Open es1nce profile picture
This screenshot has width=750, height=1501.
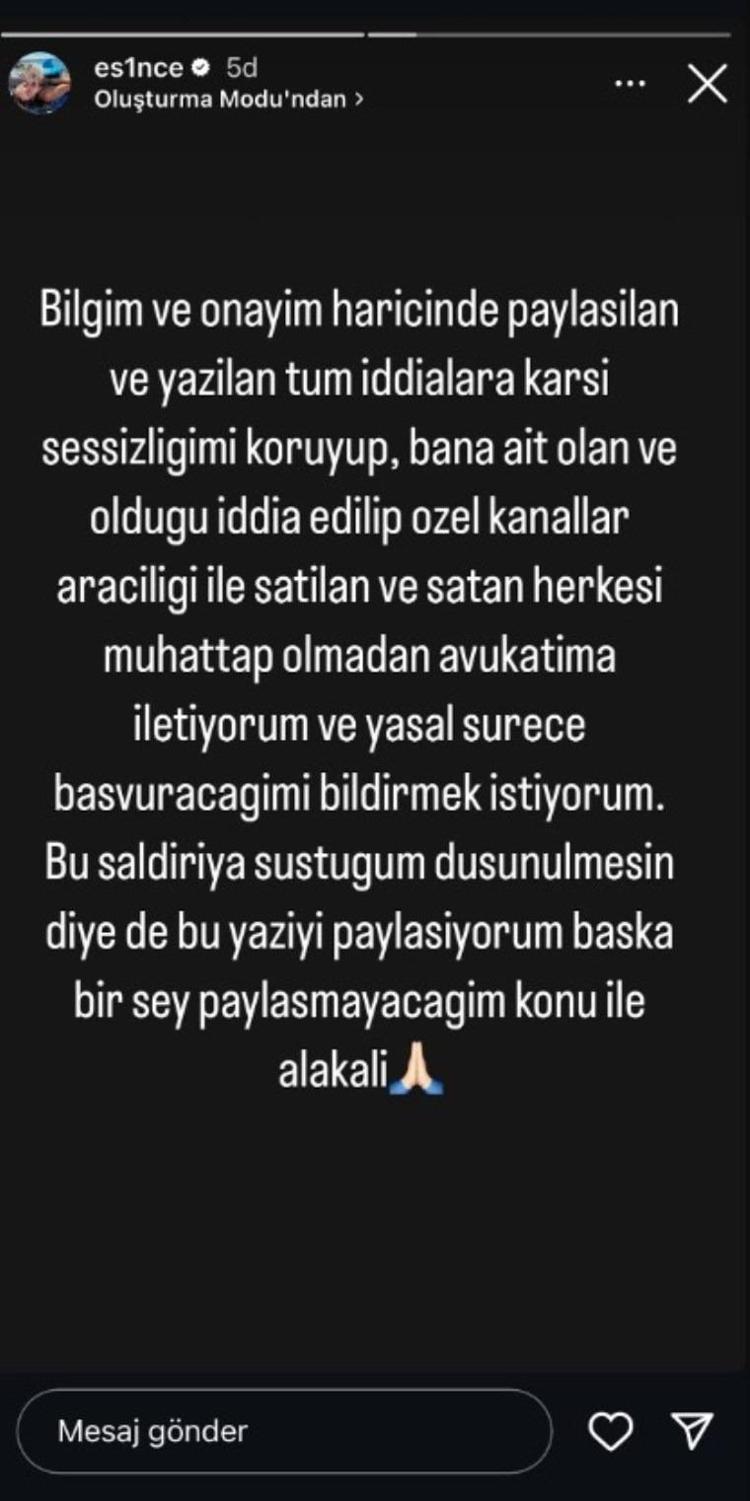pos(40,83)
